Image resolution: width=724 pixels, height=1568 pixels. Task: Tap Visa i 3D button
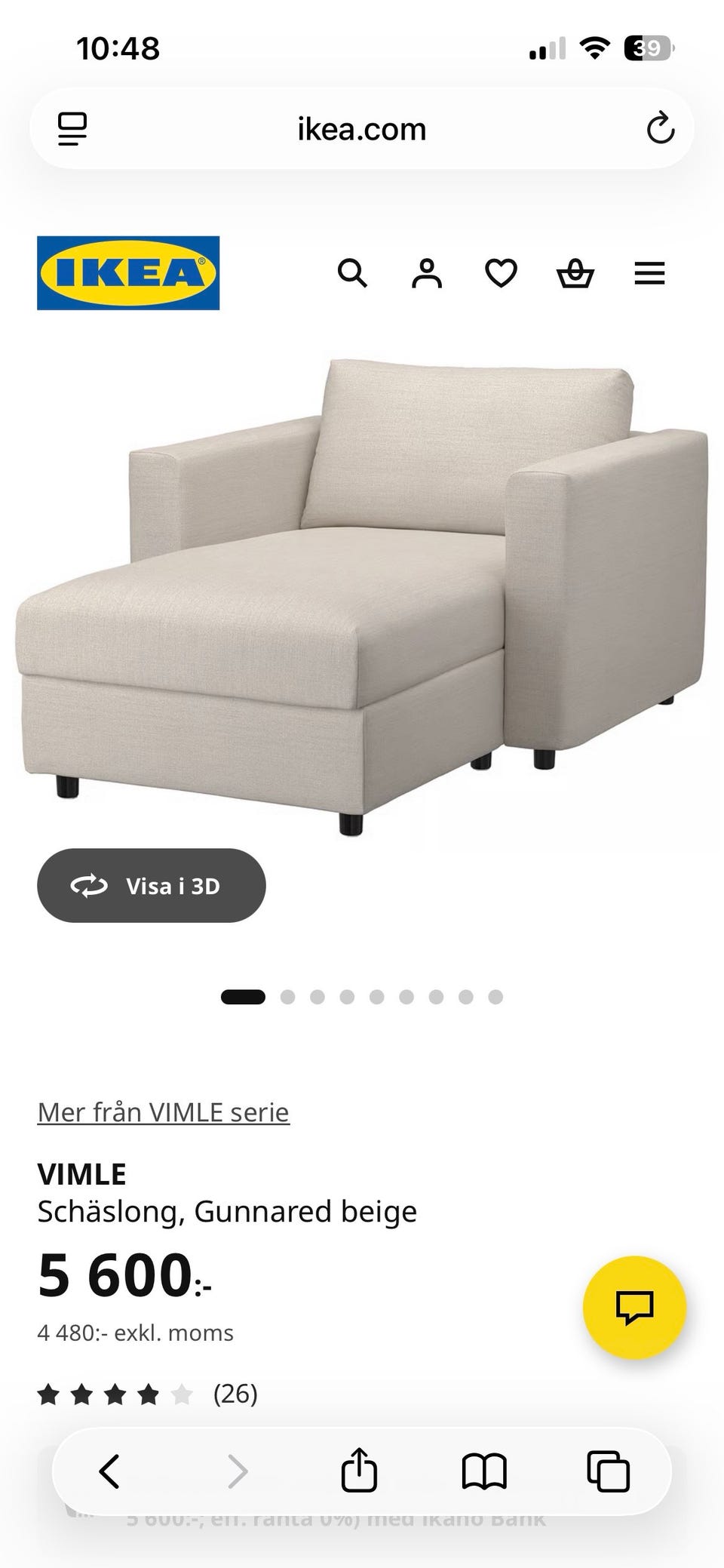coord(152,885)
